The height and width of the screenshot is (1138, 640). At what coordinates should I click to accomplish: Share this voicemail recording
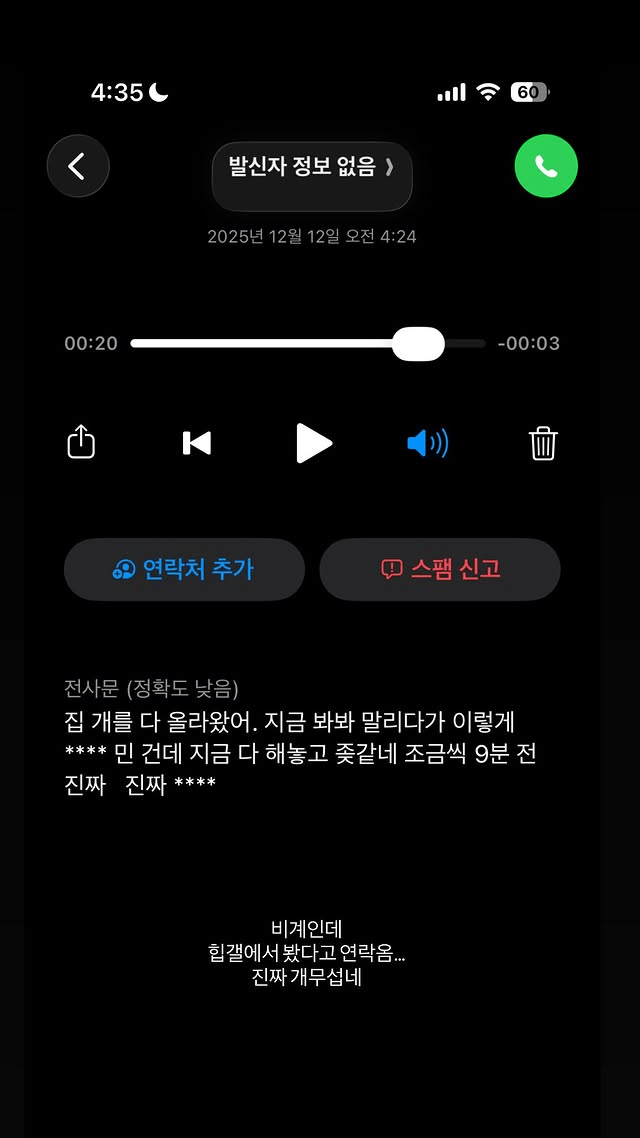coord(81,442)
